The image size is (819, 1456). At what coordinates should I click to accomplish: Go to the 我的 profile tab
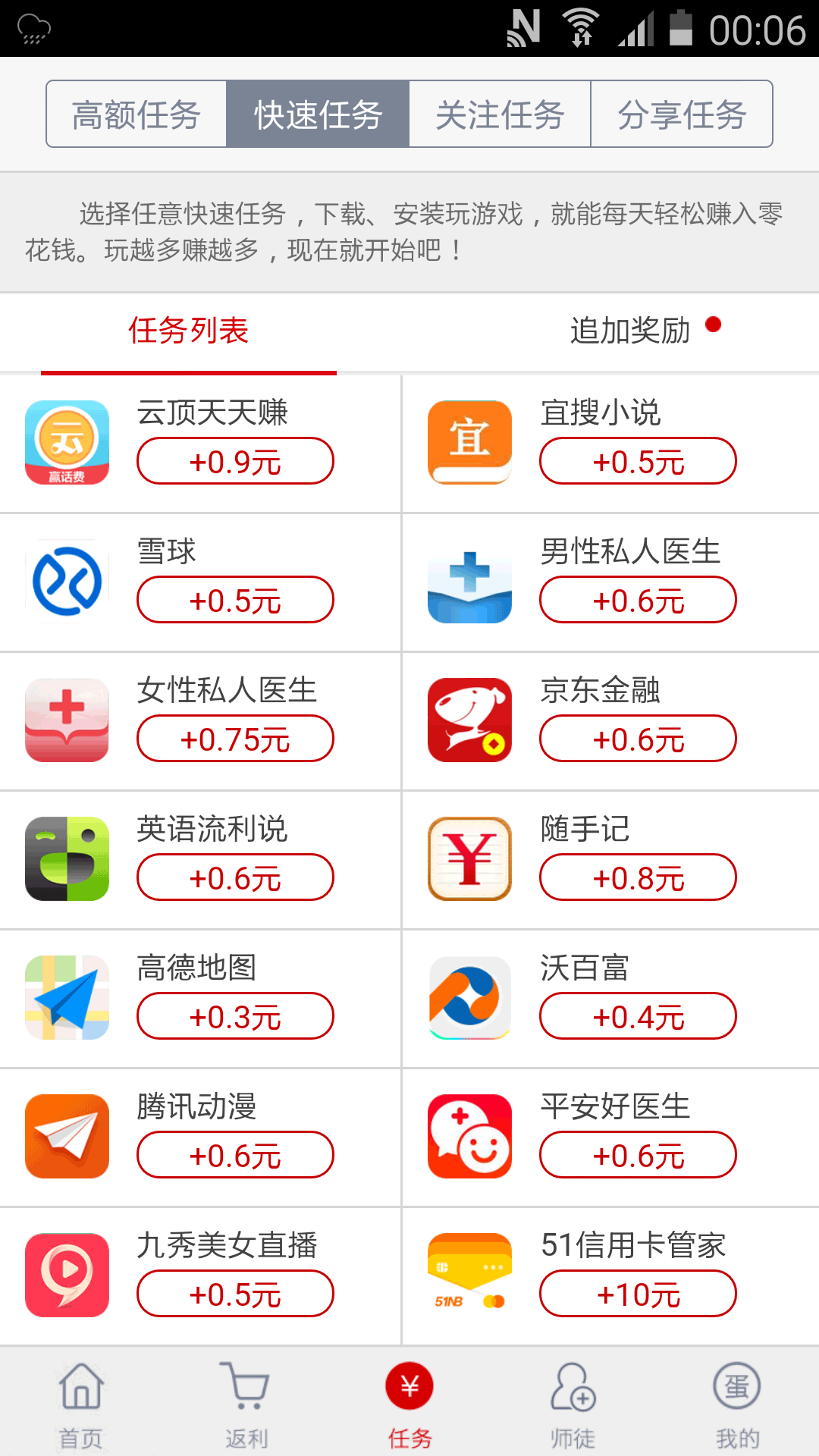click(737, 1403)
